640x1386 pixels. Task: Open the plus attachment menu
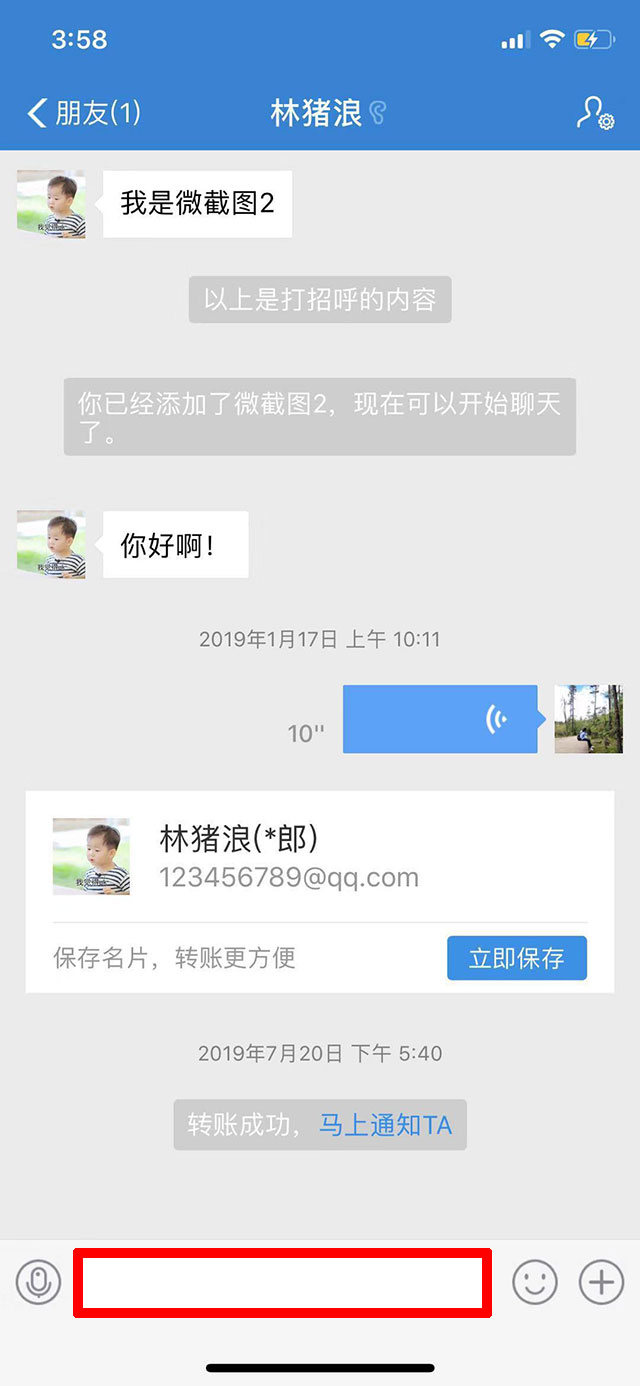(x=601, y=1281)
